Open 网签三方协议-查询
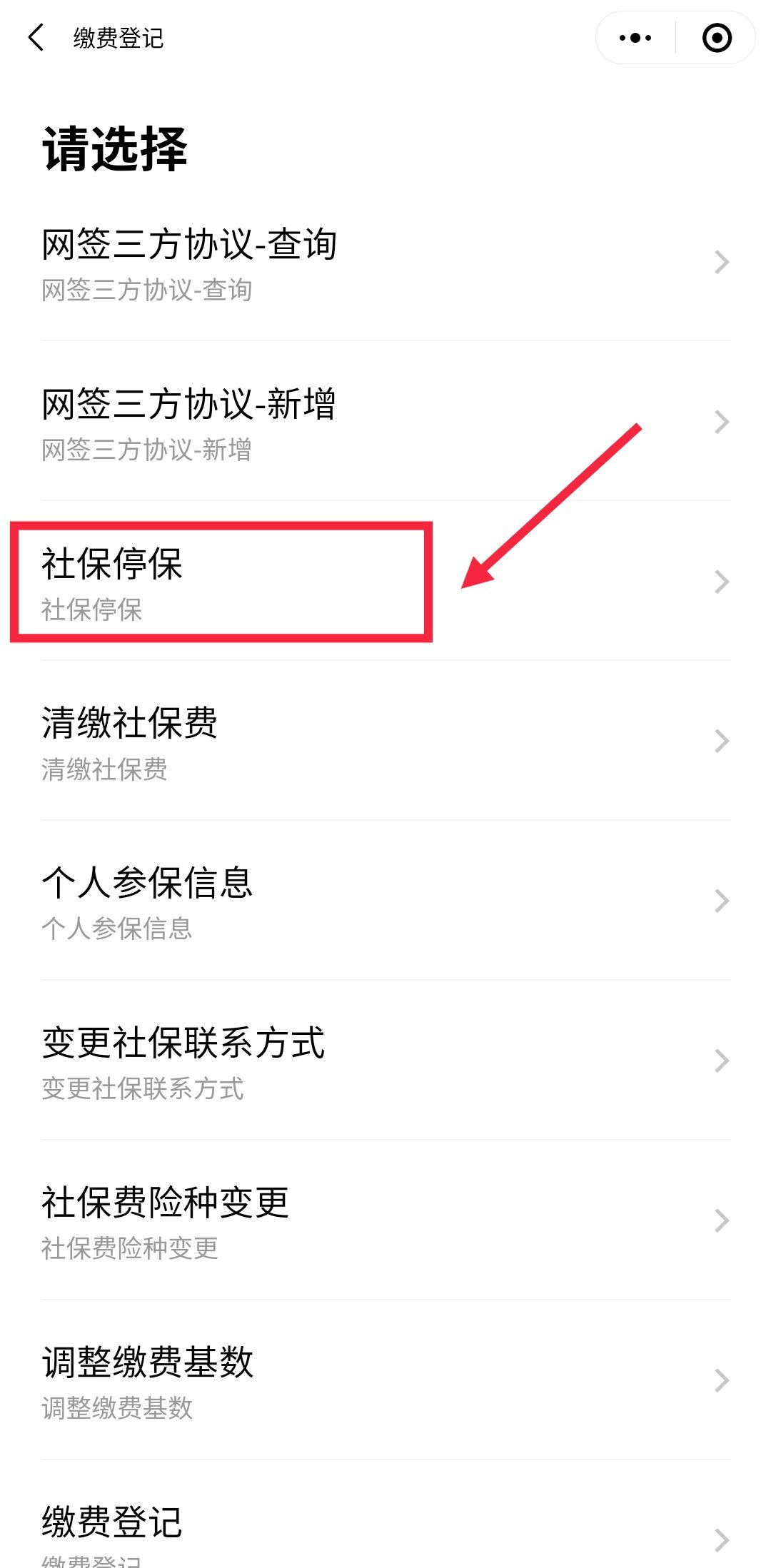 385,262
